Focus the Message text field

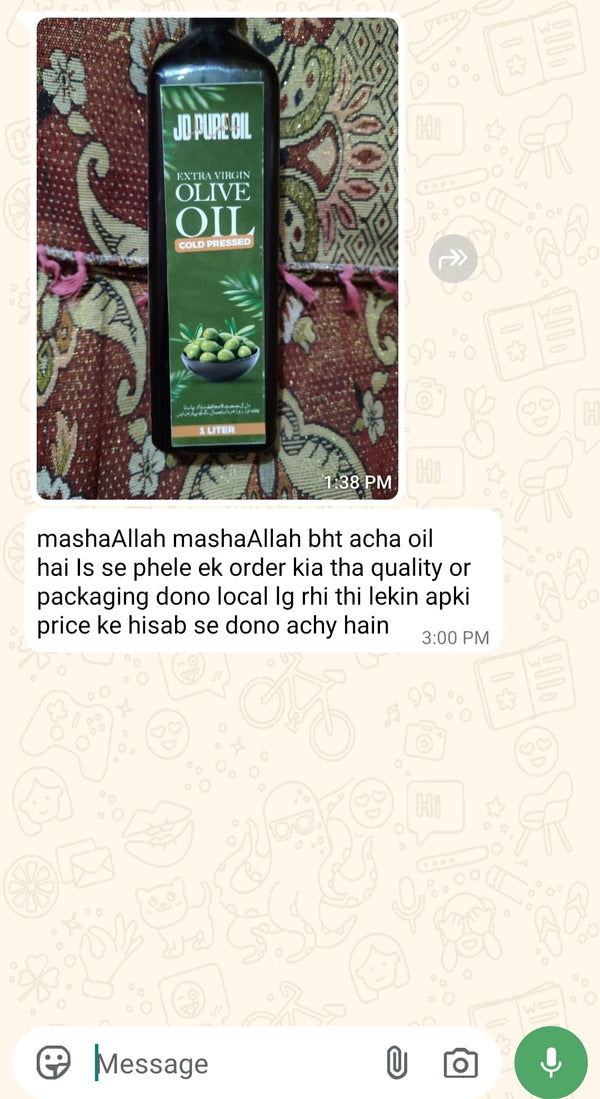tap(230, 1063)
